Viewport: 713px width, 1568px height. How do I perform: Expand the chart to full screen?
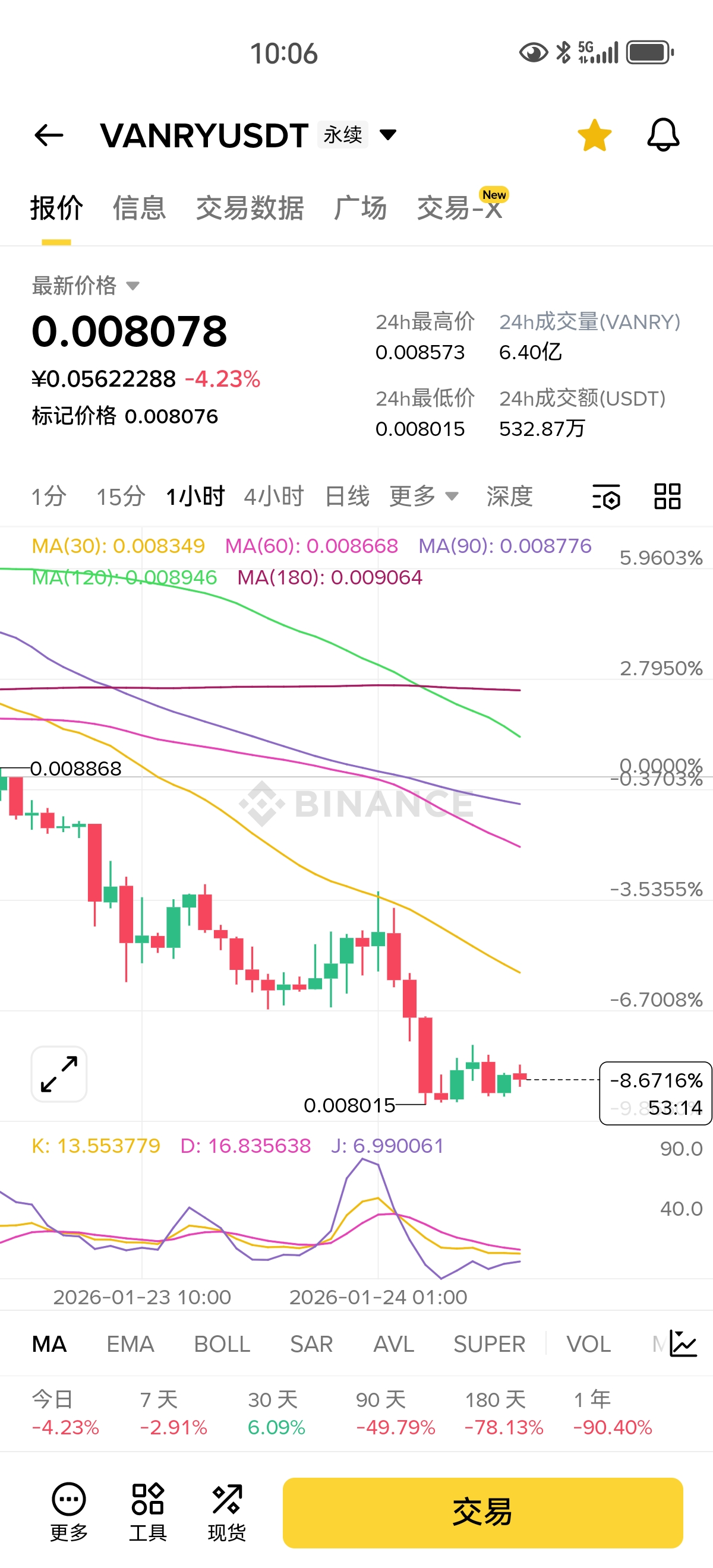click(59, 1074)
